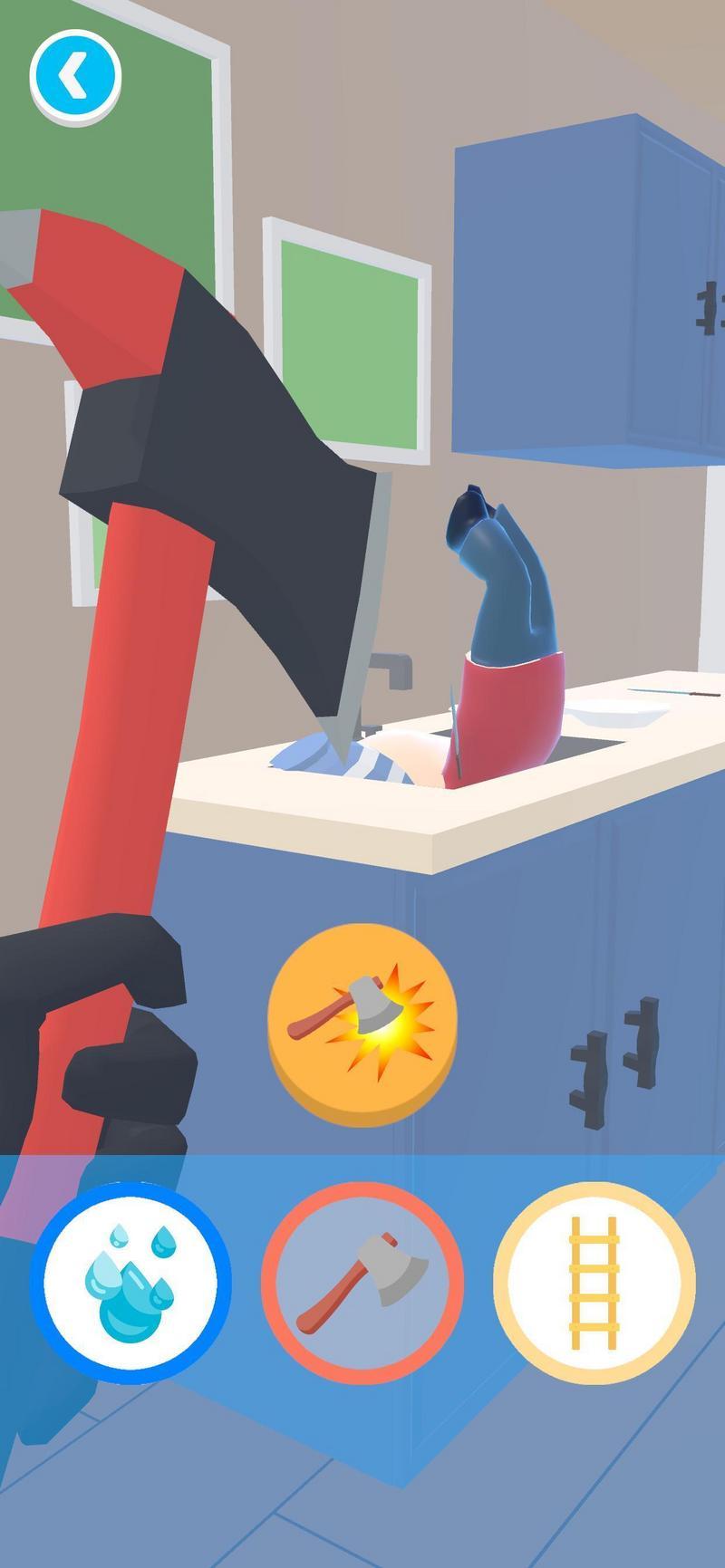This screenshot has height=1568, width=725.
Task: Pick the ladder tool
Action: (594, 1283)
